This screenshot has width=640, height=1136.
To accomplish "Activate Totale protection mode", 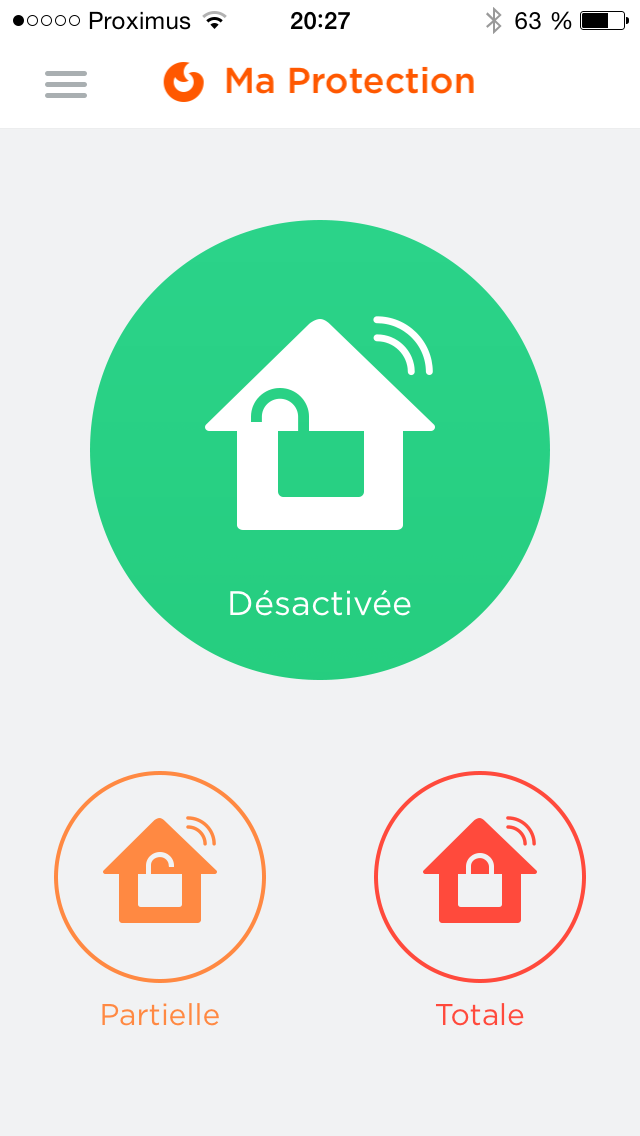I will point(480,877).
